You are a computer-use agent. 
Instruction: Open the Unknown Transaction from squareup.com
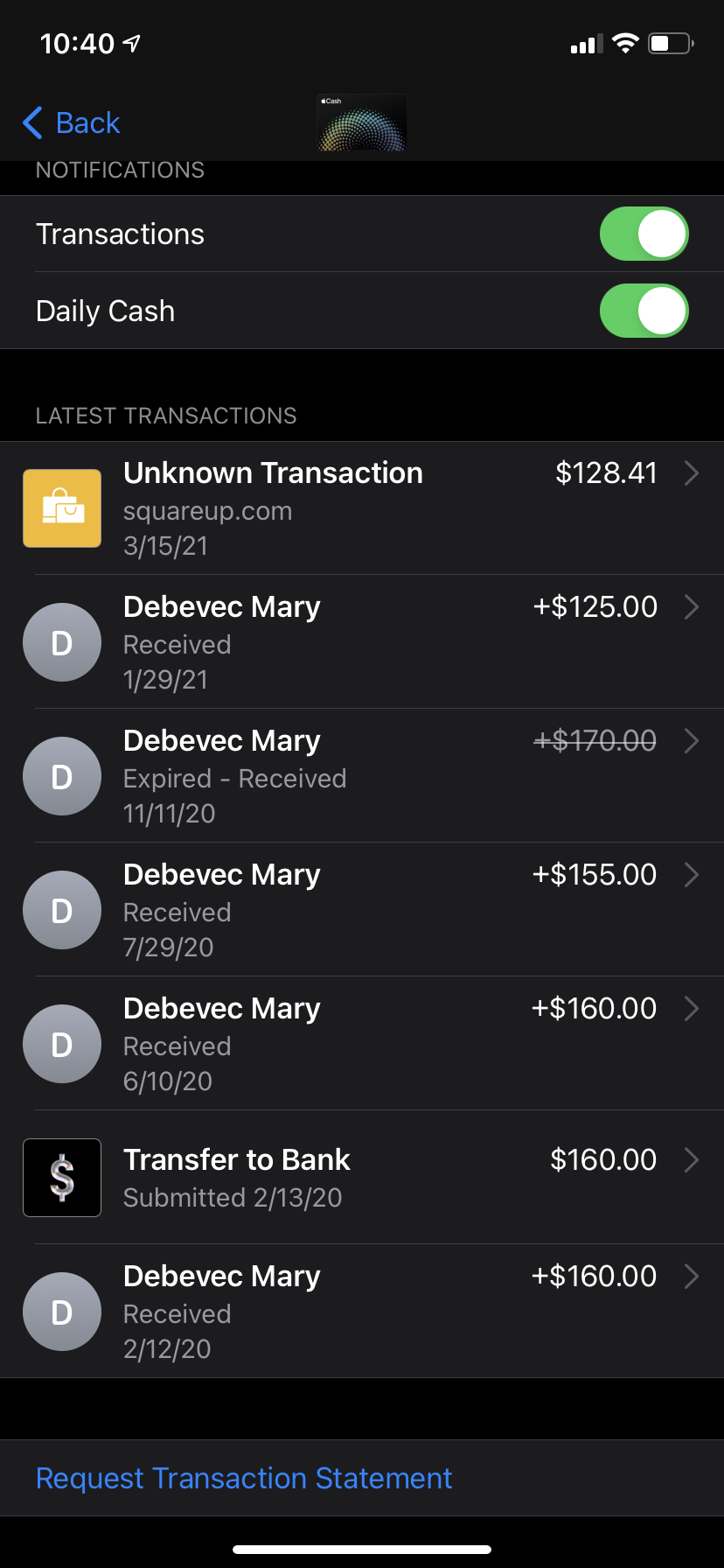coord(362,508)
